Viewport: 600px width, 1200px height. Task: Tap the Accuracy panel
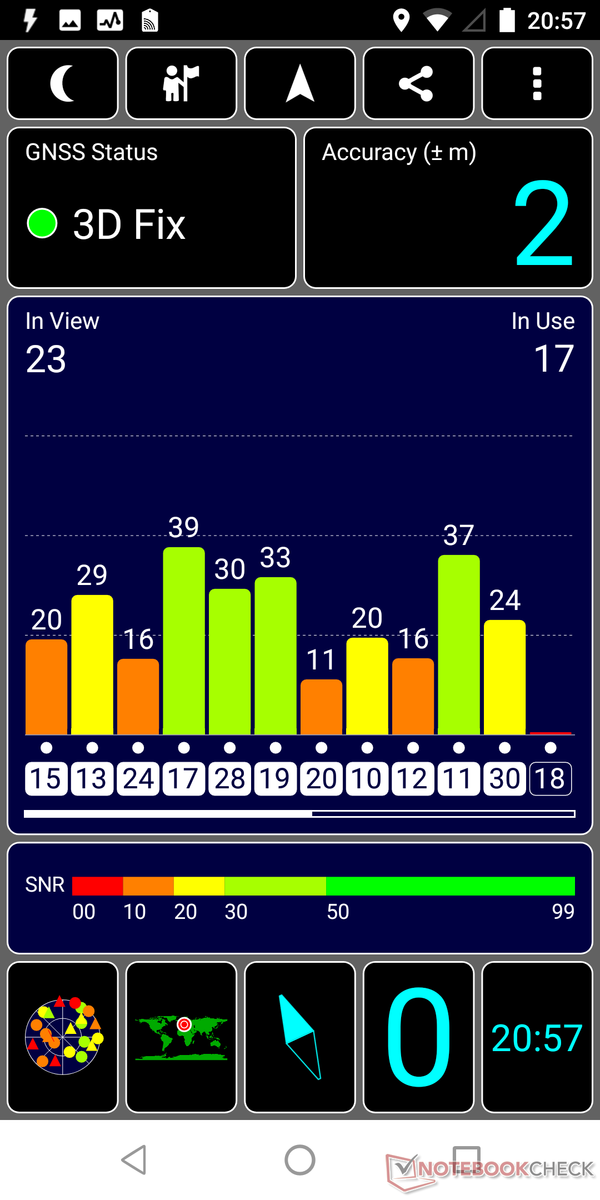pos(448,208)
